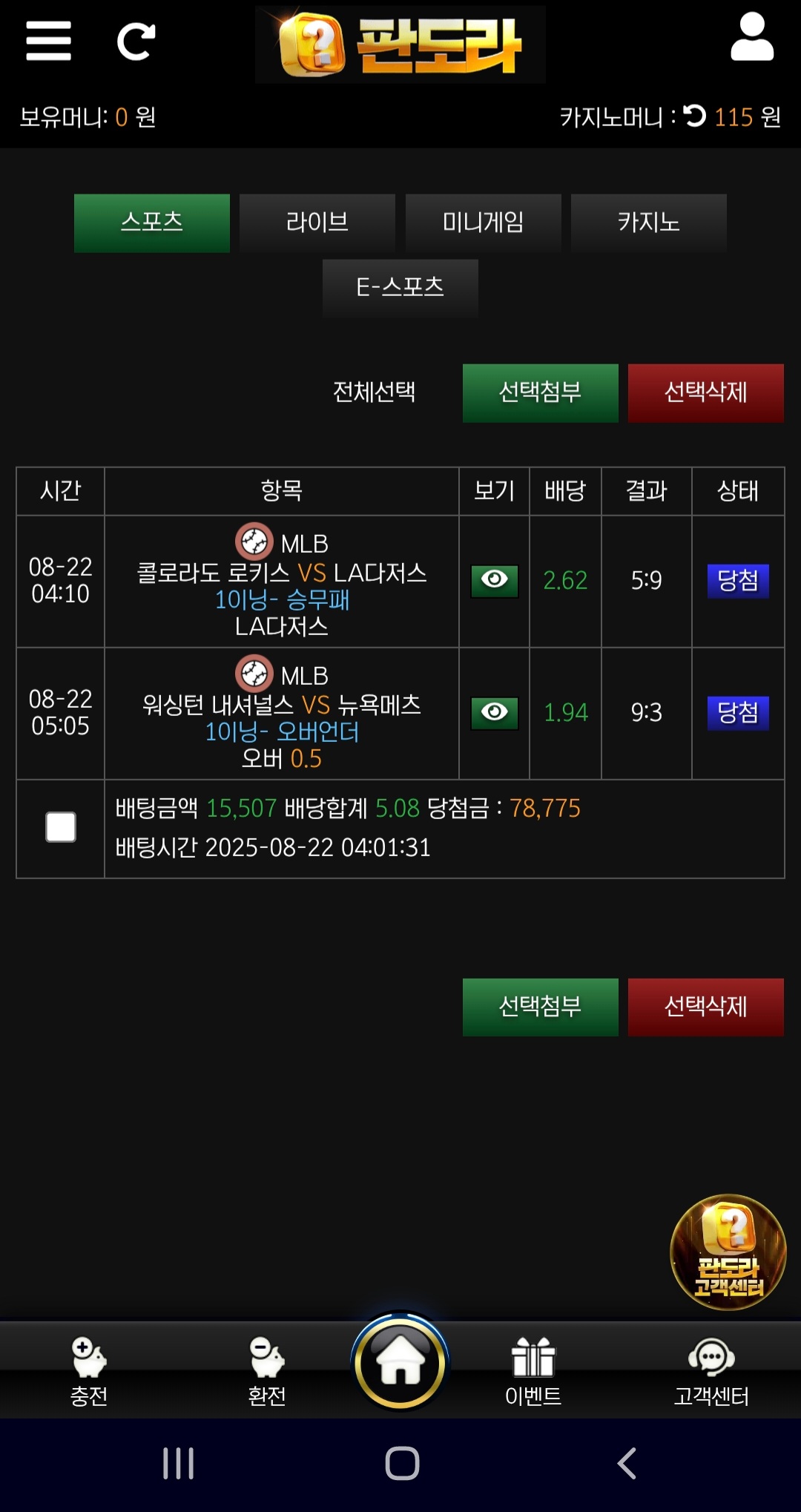Open the 이벤트 tab
801x1512 pixels.
coord(533,1371)
